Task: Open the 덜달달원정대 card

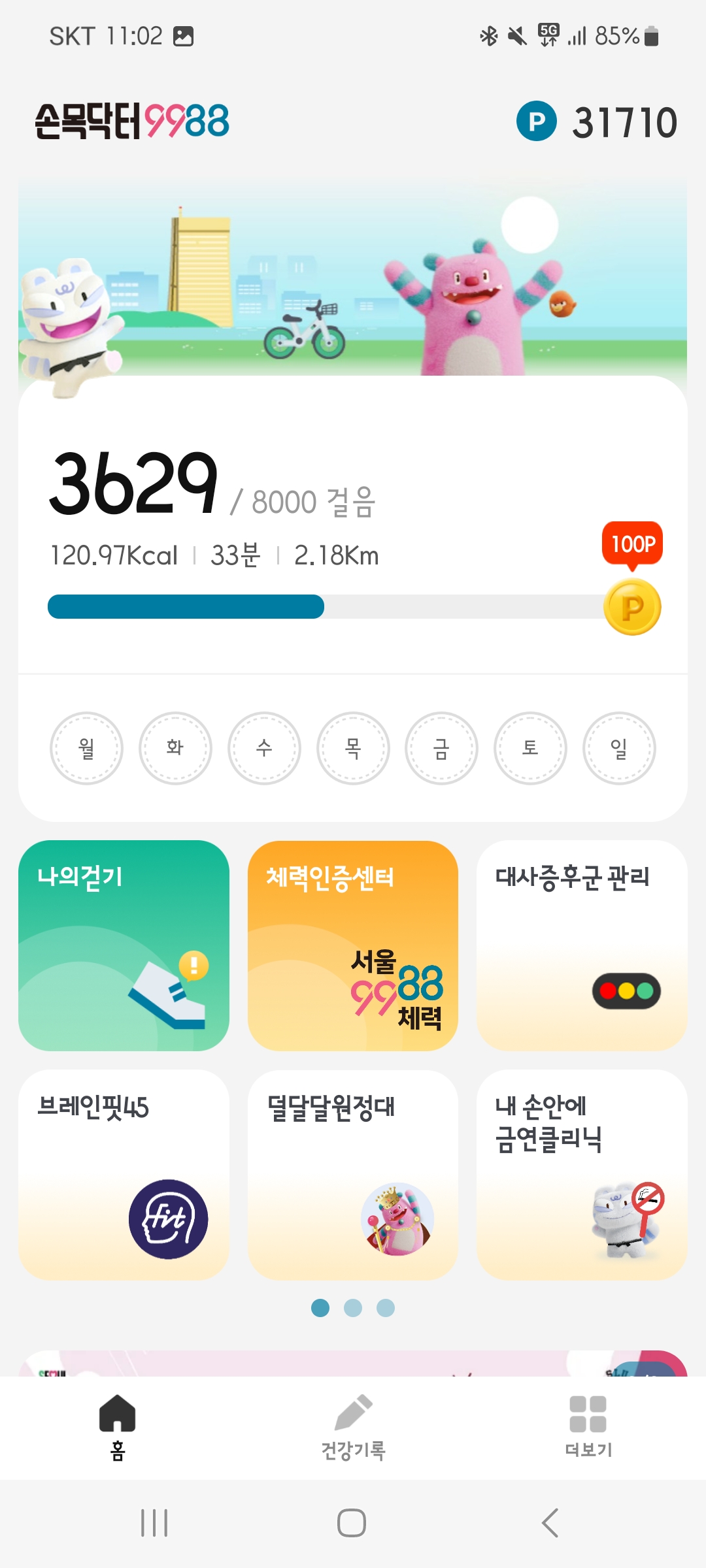Action: click(352, 1174)
